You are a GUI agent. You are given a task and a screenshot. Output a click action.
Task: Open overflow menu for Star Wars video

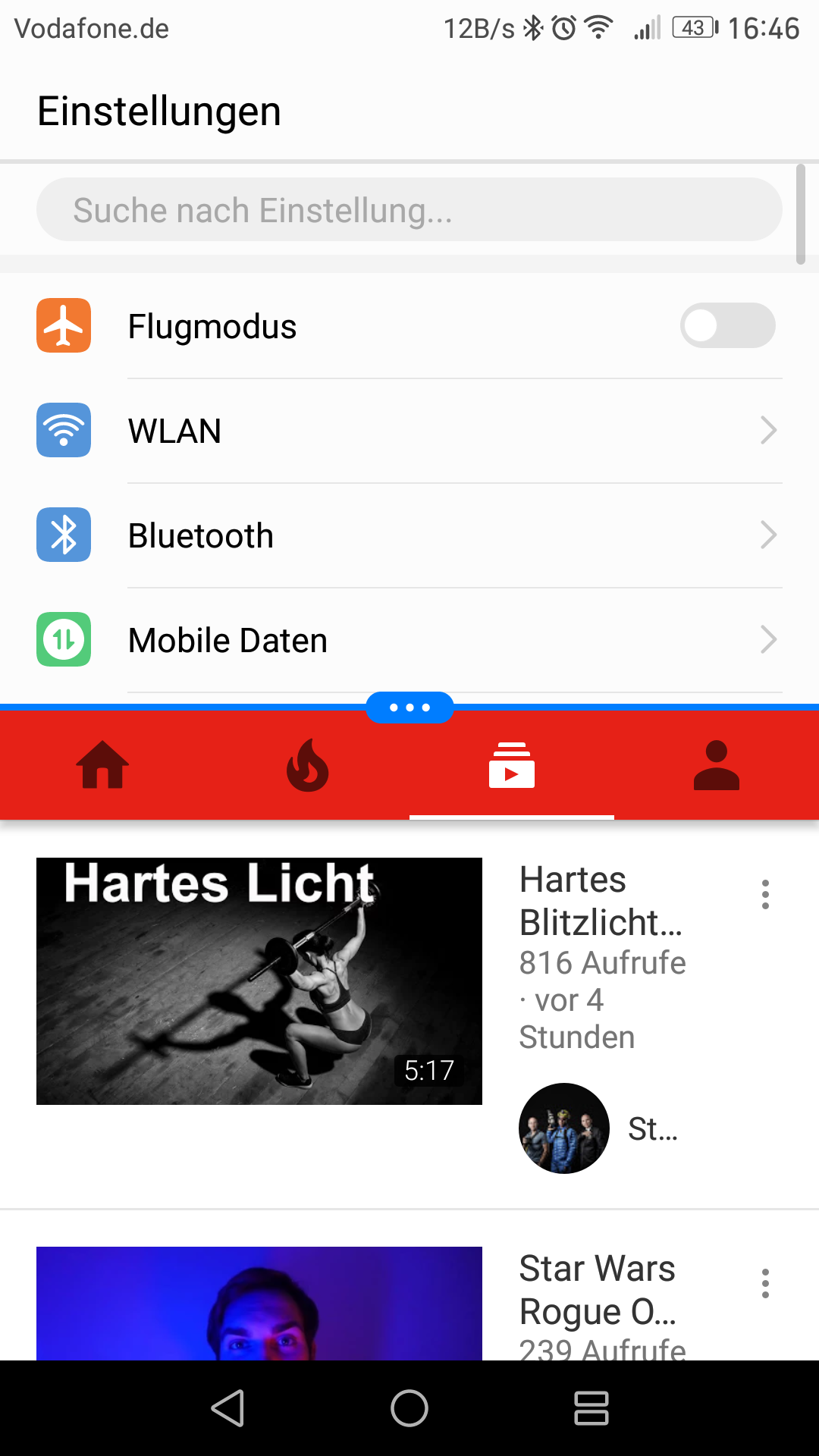tap(765, 1283)
